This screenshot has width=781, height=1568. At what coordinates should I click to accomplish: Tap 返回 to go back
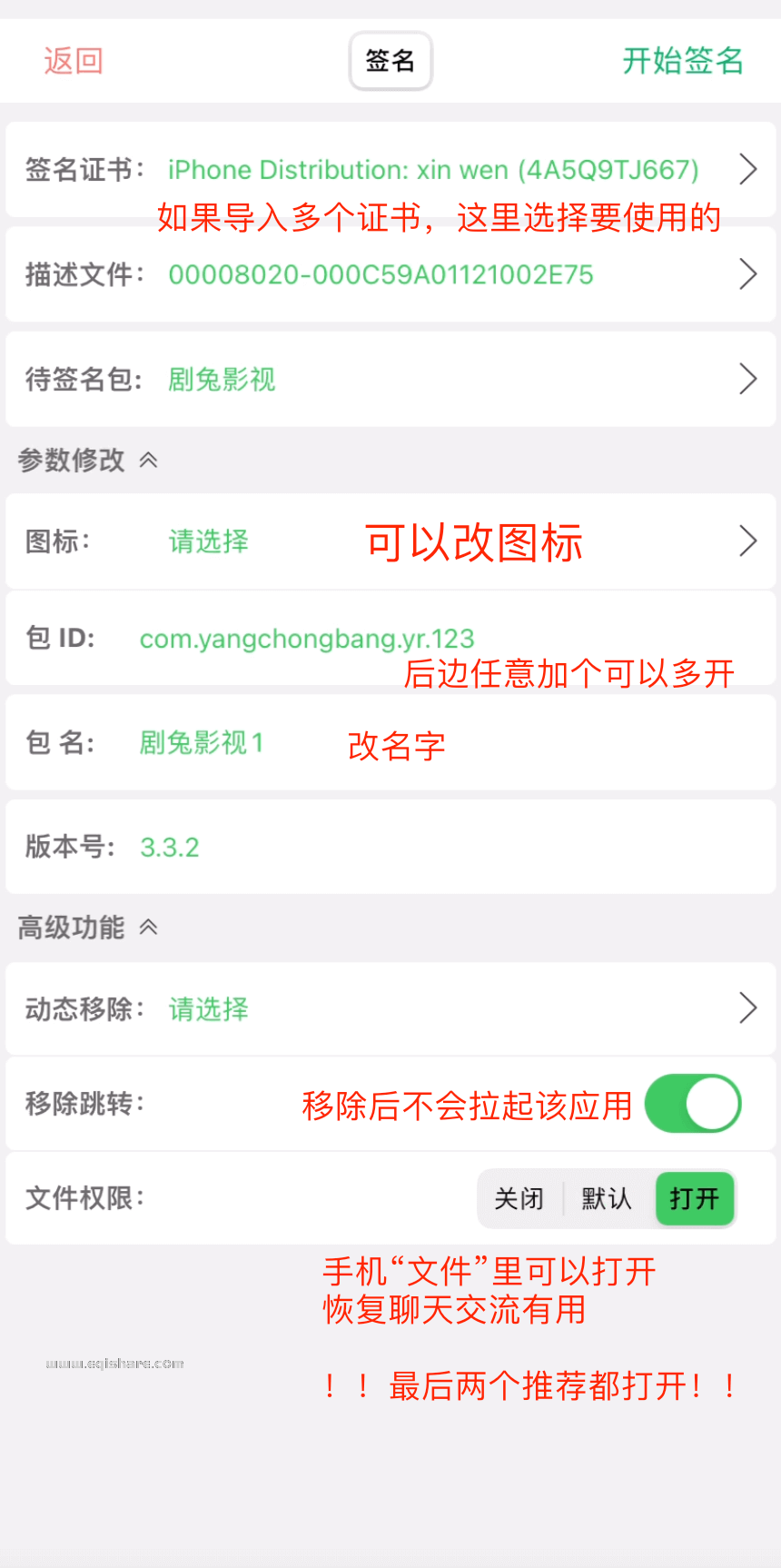coord(73,61)
